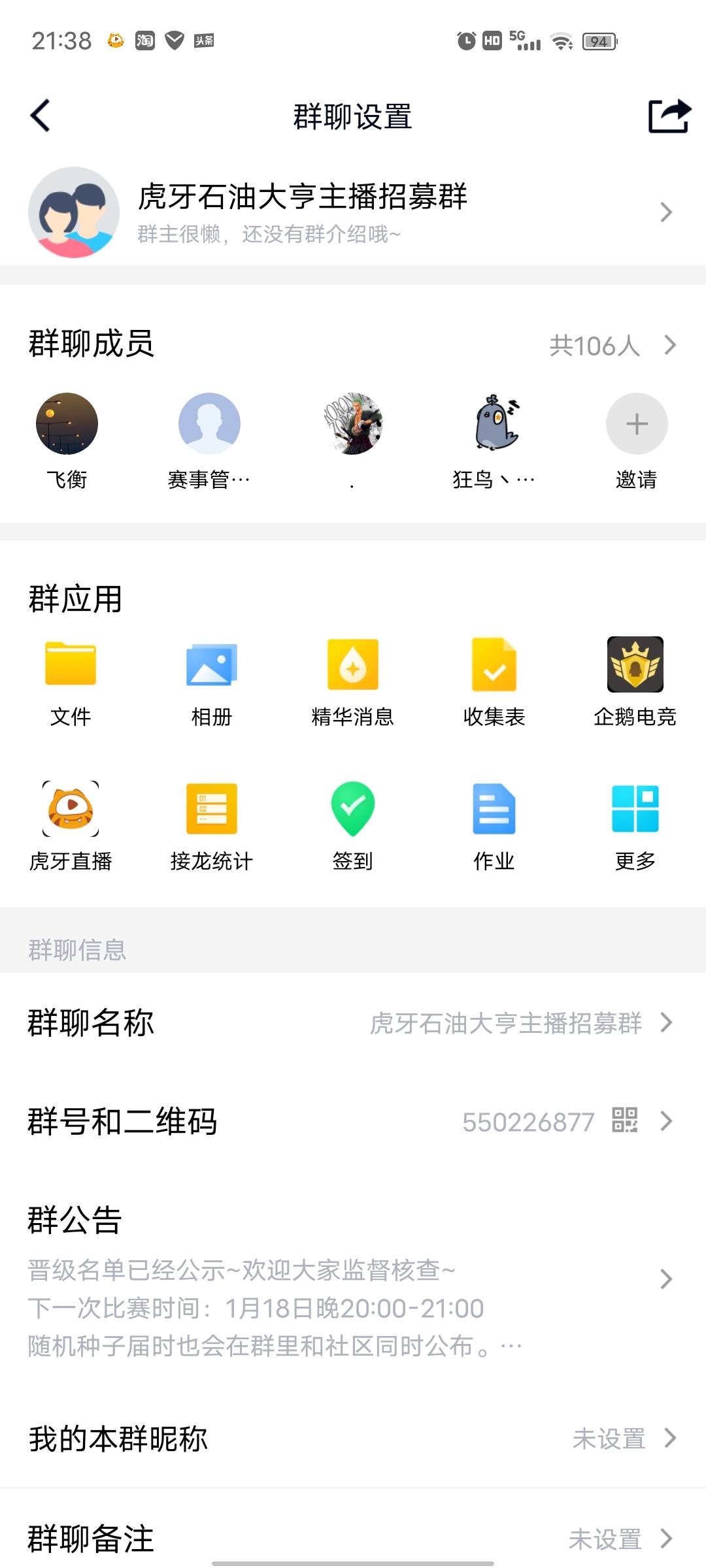706x1568 pixels.
Task: Open 虎牙石油大亨主播招募群 group profile
Action: pyautogui.click(x=353, y=212)
